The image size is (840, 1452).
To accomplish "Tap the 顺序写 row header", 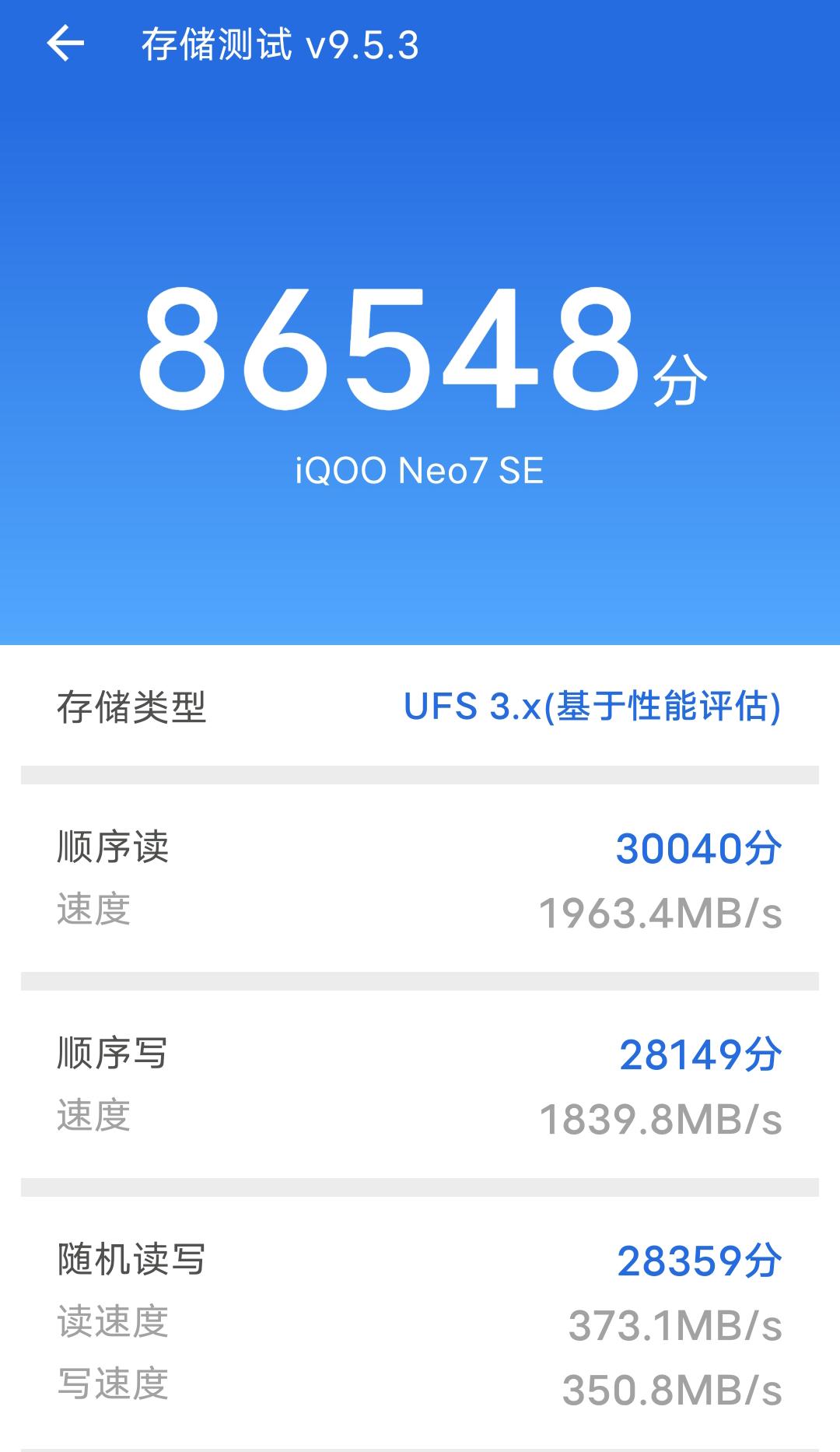I will click(x=115, y=1054).
